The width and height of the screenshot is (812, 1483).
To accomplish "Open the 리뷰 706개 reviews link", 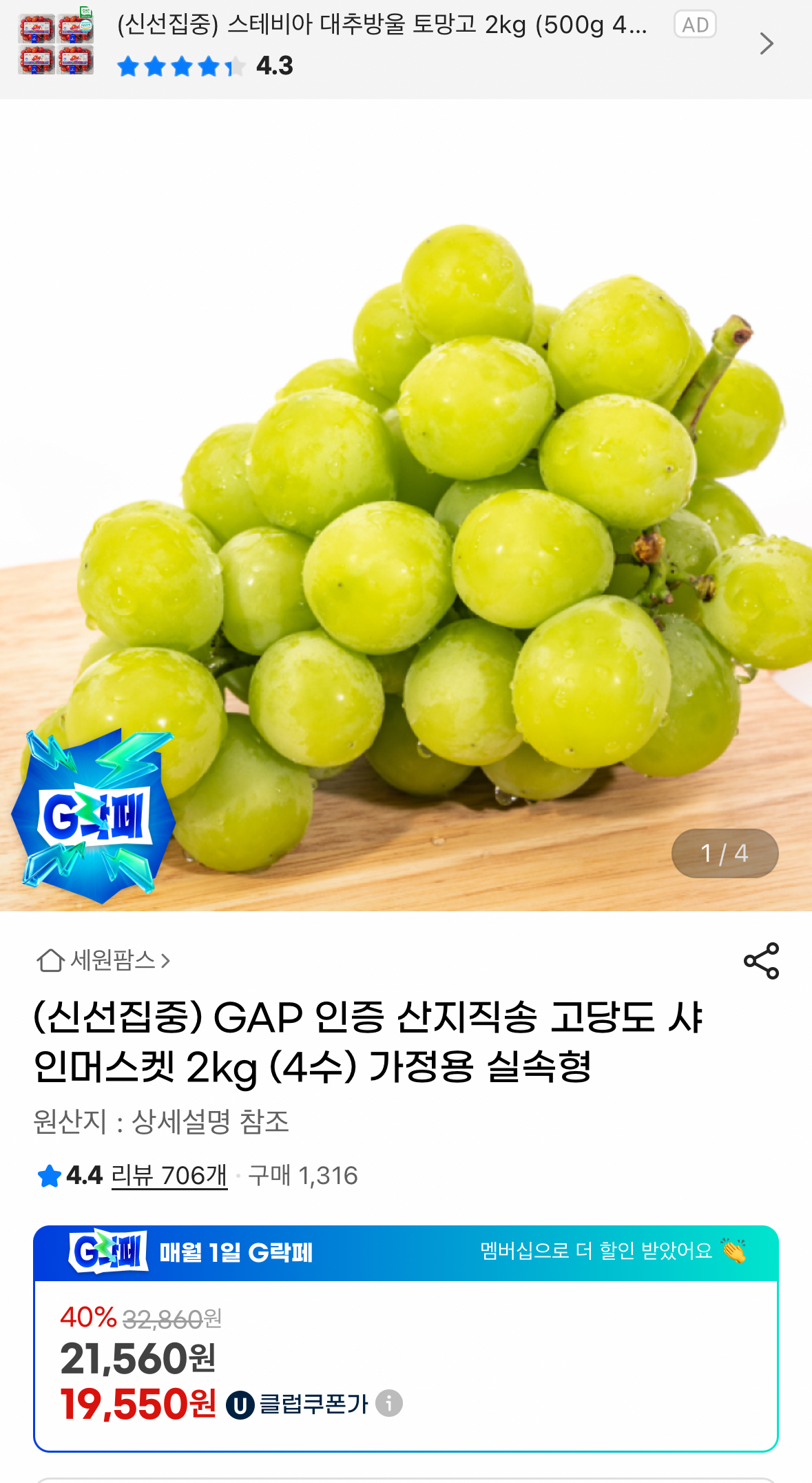I will (x=169, y=1175).
